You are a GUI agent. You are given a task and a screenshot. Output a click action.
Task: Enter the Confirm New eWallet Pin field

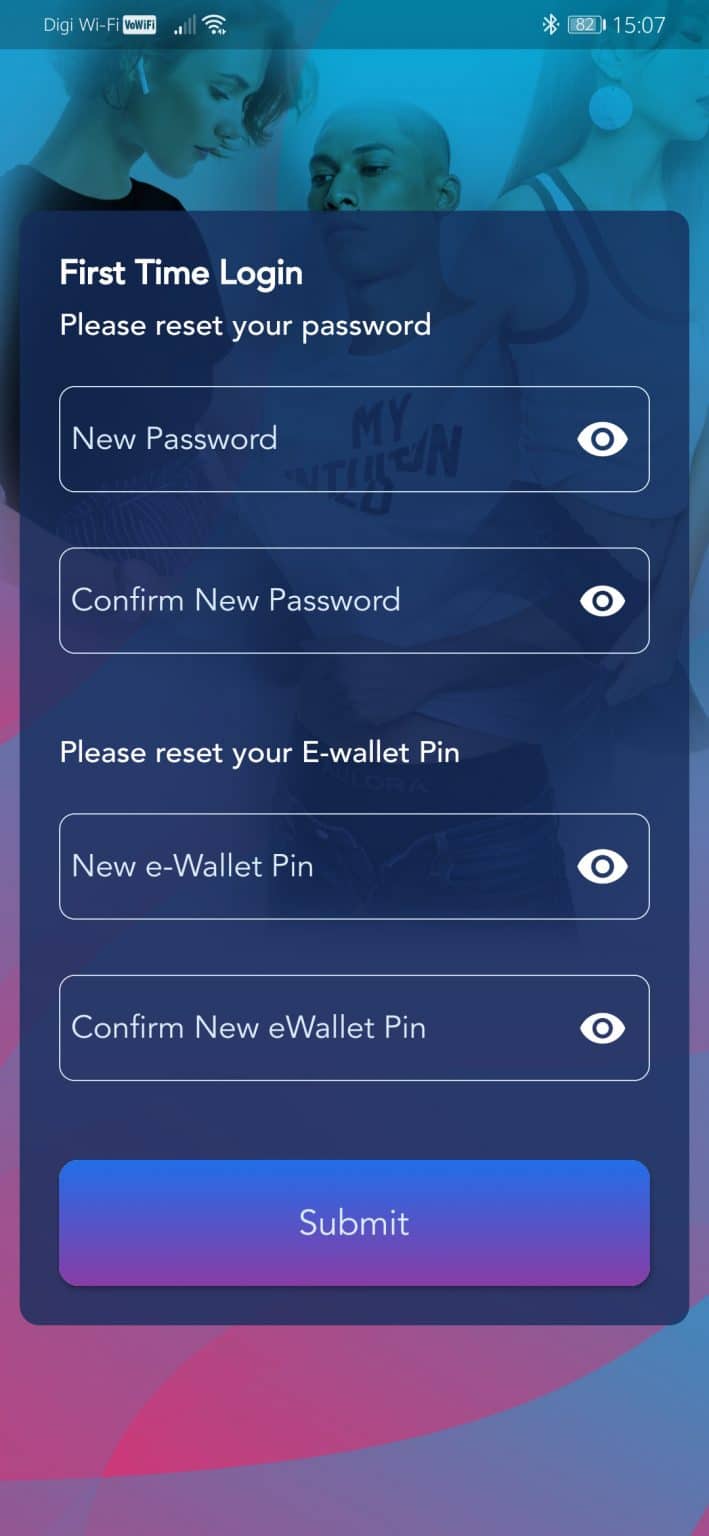point(354,1028)
